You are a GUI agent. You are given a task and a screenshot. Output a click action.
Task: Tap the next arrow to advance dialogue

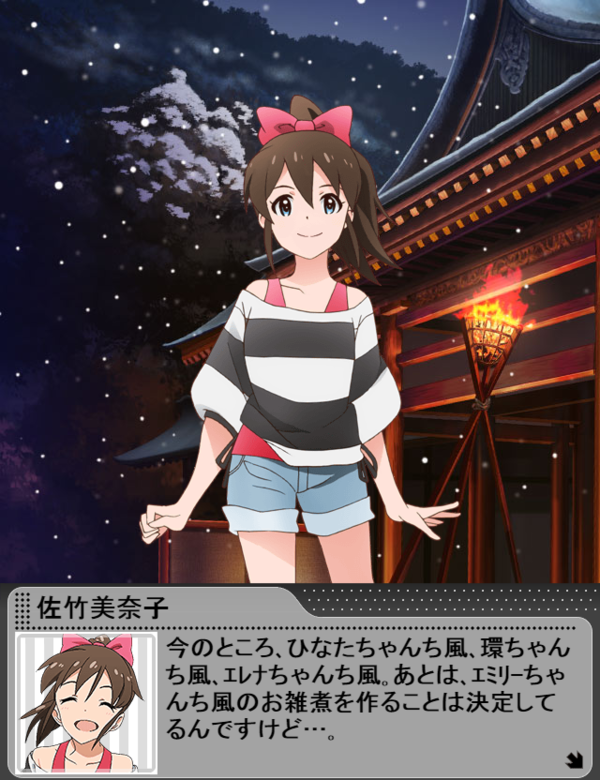tap(574, 759)
